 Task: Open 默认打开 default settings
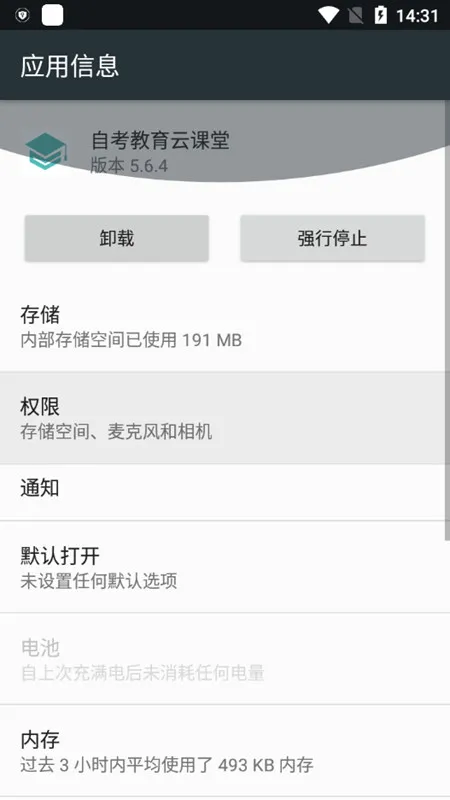(225, 567)
